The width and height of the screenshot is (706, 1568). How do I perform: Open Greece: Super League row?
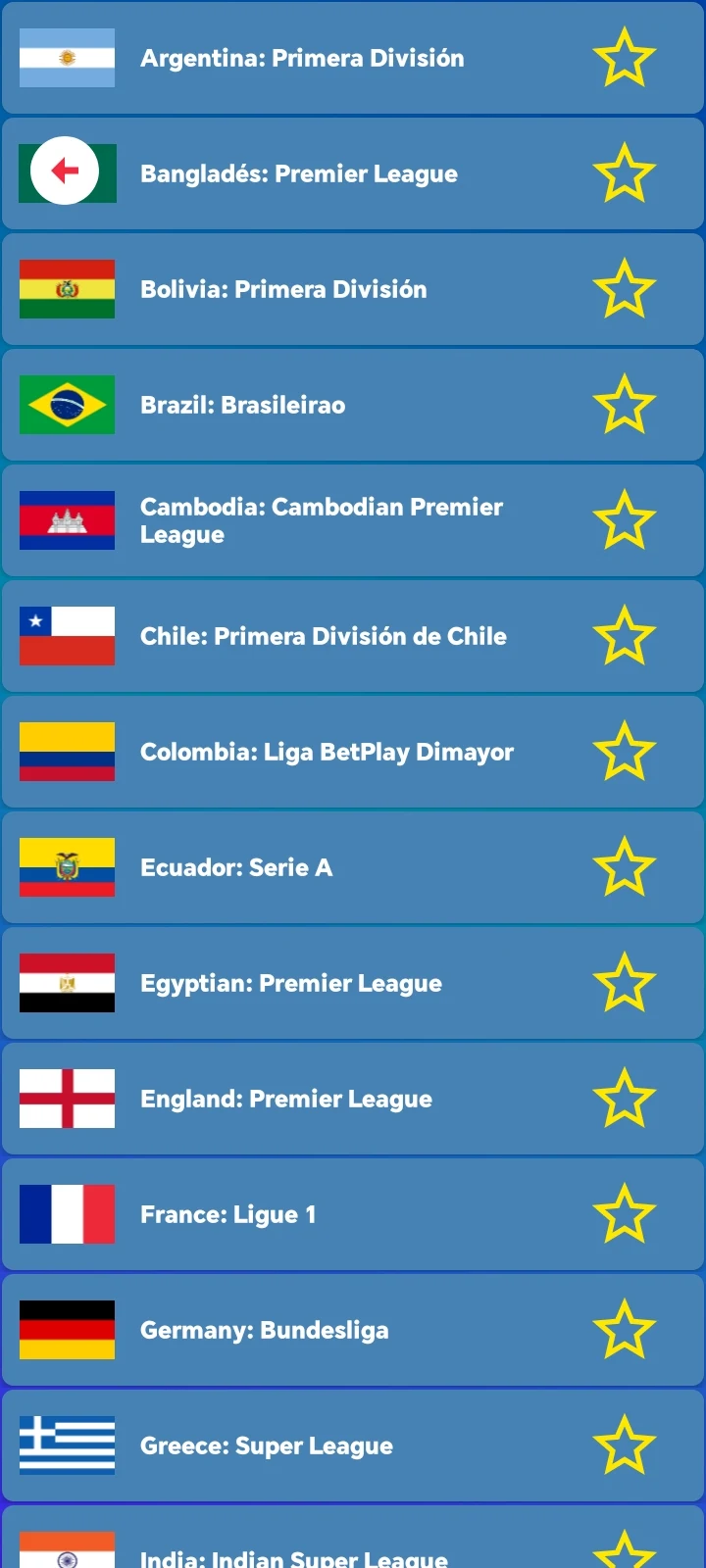[353, 1445]
